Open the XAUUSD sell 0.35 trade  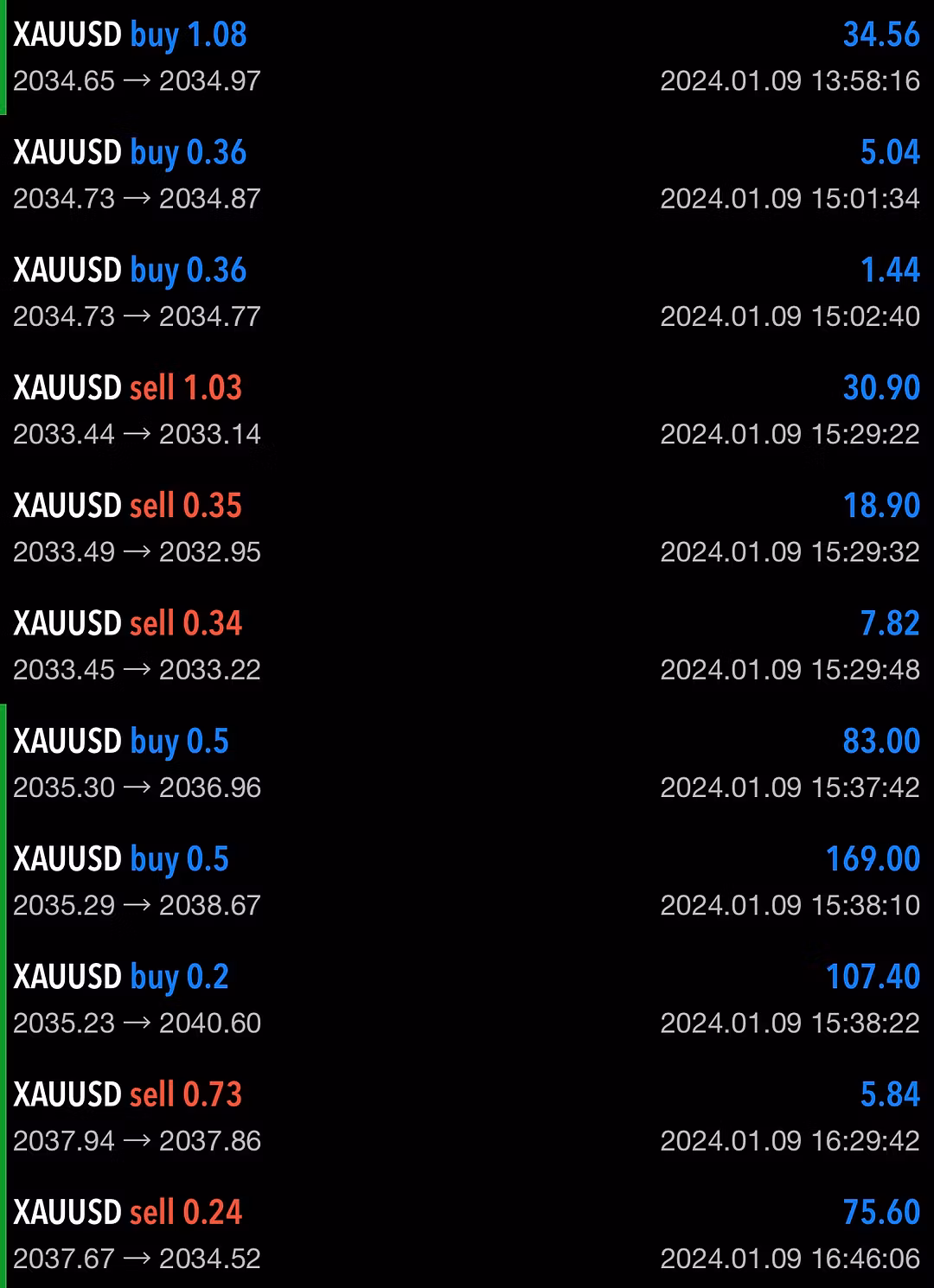point(467,527)
